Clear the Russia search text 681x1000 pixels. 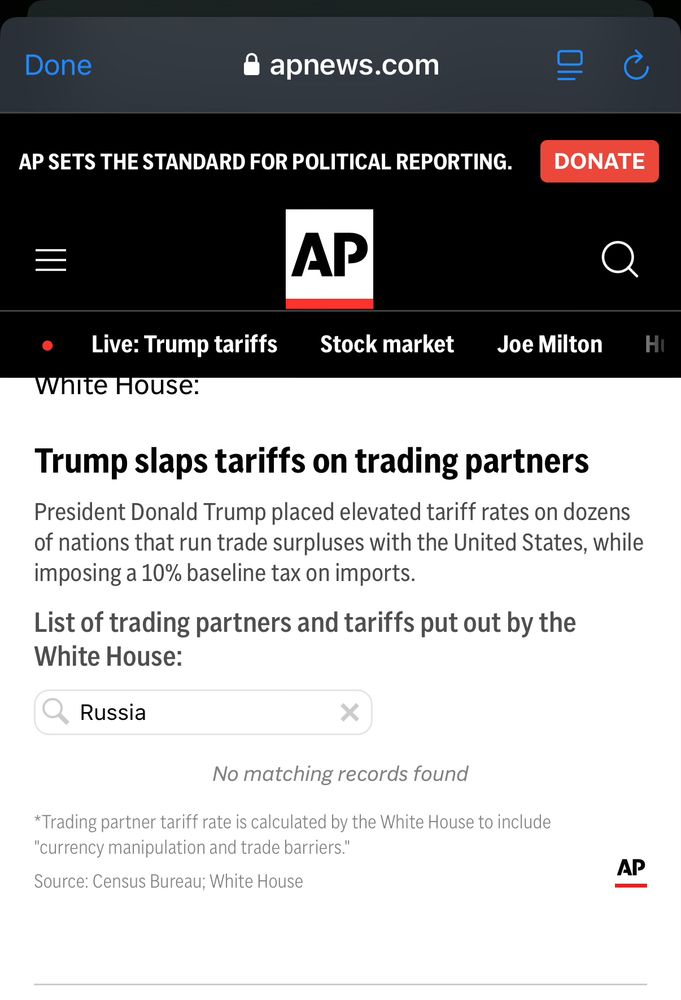tap(349, 712)
